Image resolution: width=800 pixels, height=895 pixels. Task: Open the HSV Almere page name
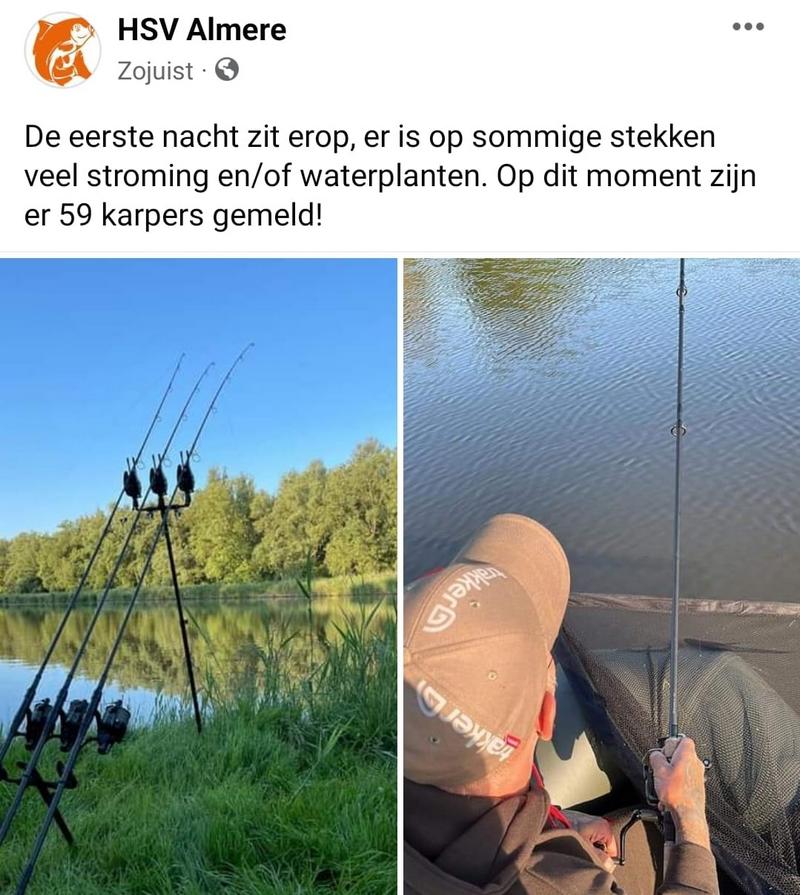click(201, 30)
